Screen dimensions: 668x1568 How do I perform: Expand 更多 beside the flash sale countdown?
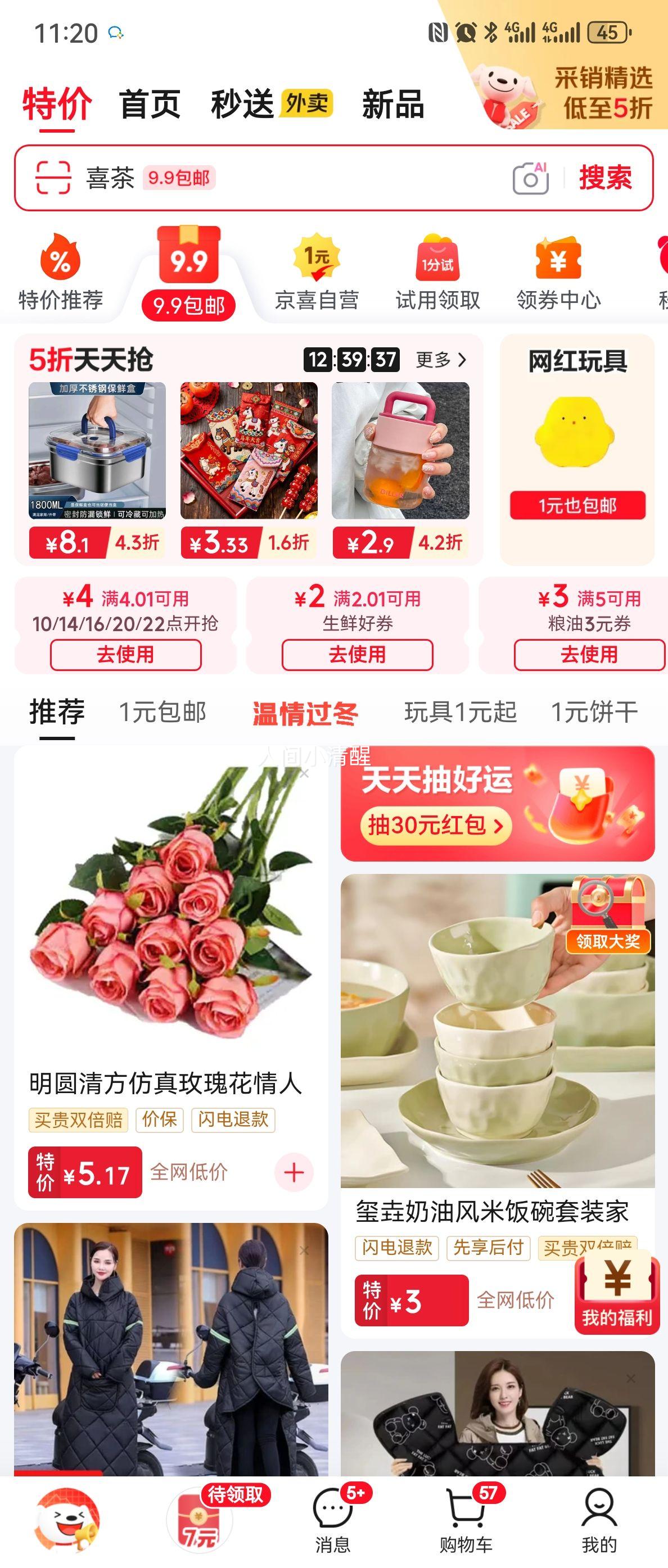[440, 360]
